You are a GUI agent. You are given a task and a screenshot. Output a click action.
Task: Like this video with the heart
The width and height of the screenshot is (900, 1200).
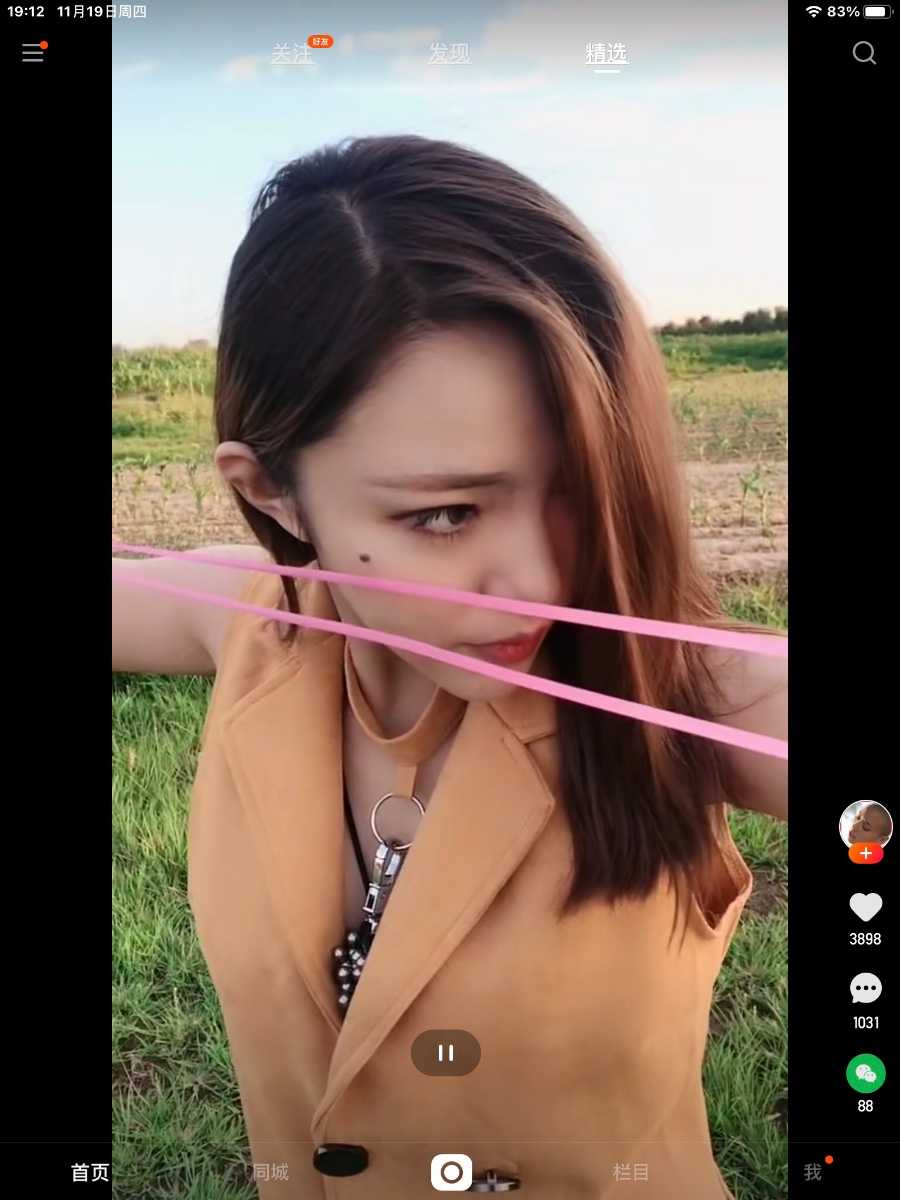(x=865, y=907)
